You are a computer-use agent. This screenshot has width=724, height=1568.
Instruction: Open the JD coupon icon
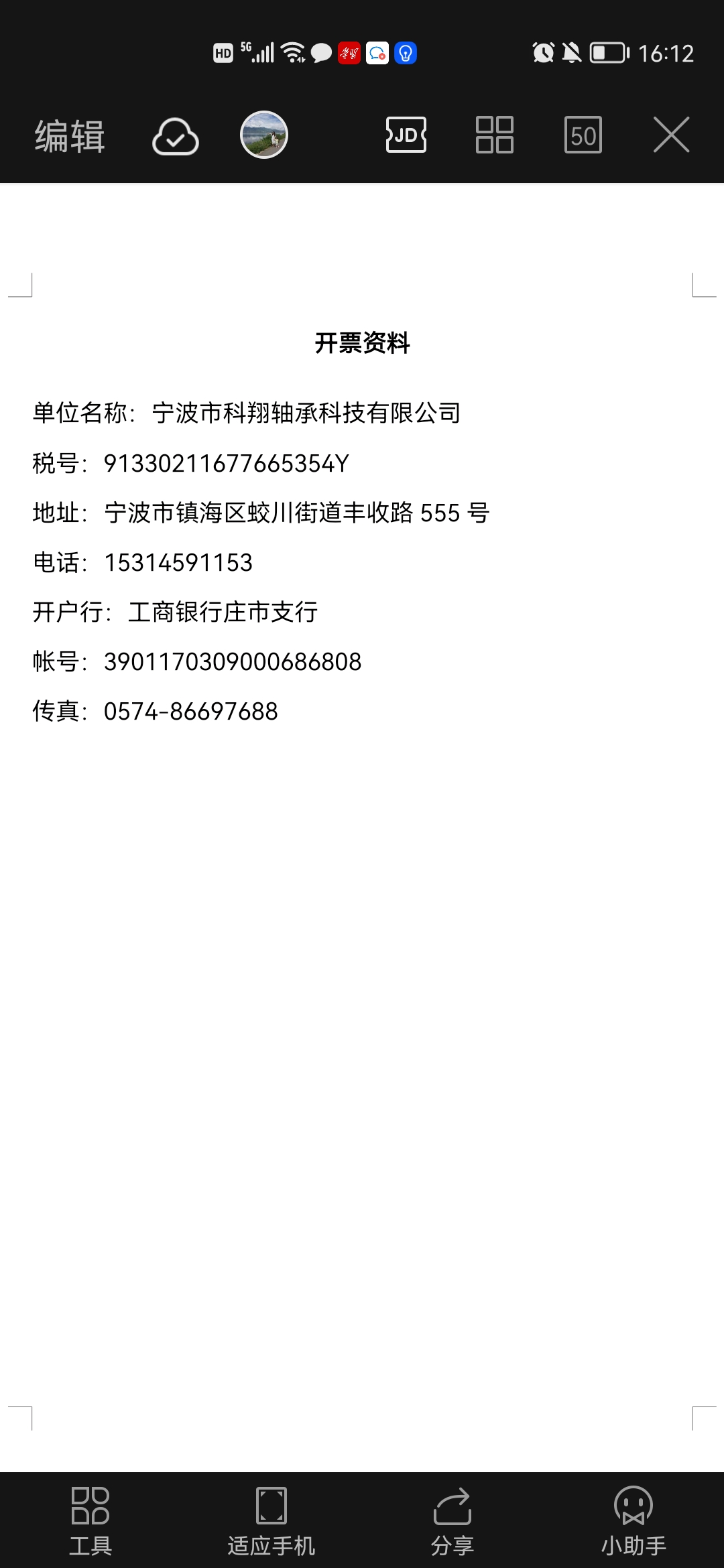point(406,135)
